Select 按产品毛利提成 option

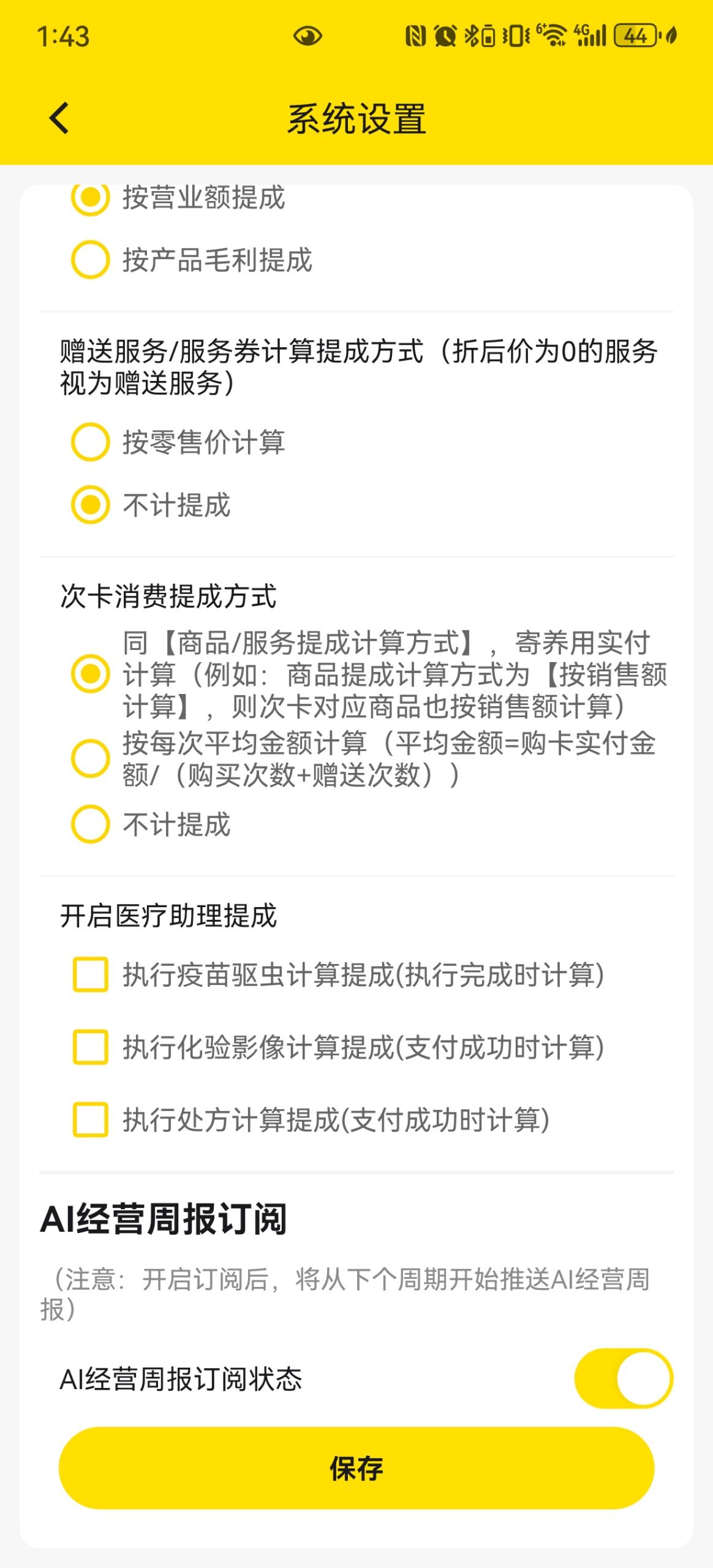pyautogui.click(x=91, y=260)
